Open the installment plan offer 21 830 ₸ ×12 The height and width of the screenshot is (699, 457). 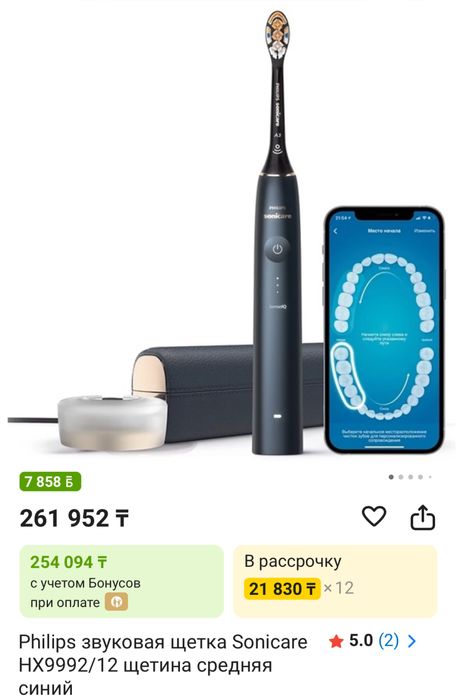(x=335, y=581)
